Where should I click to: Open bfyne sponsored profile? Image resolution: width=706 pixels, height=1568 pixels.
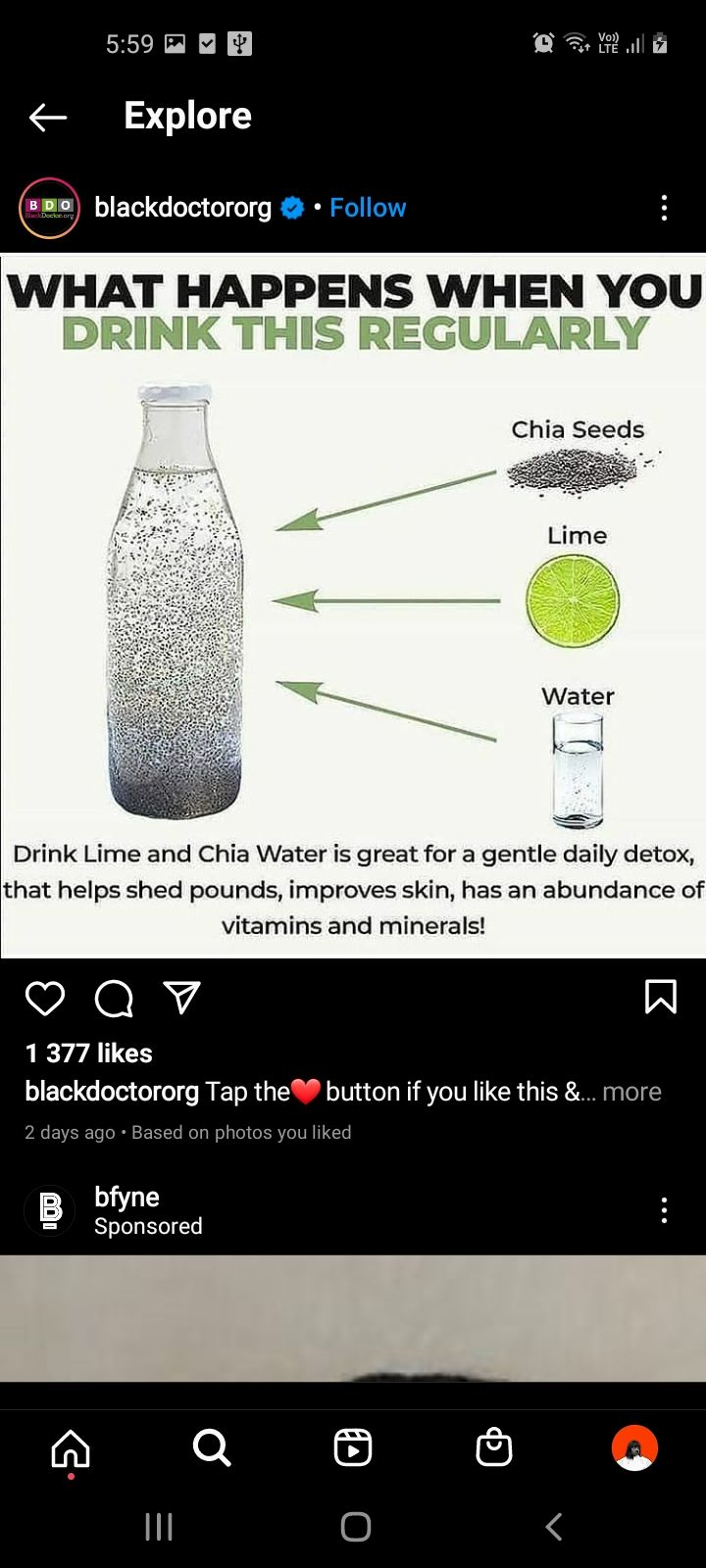[126, 1198]
